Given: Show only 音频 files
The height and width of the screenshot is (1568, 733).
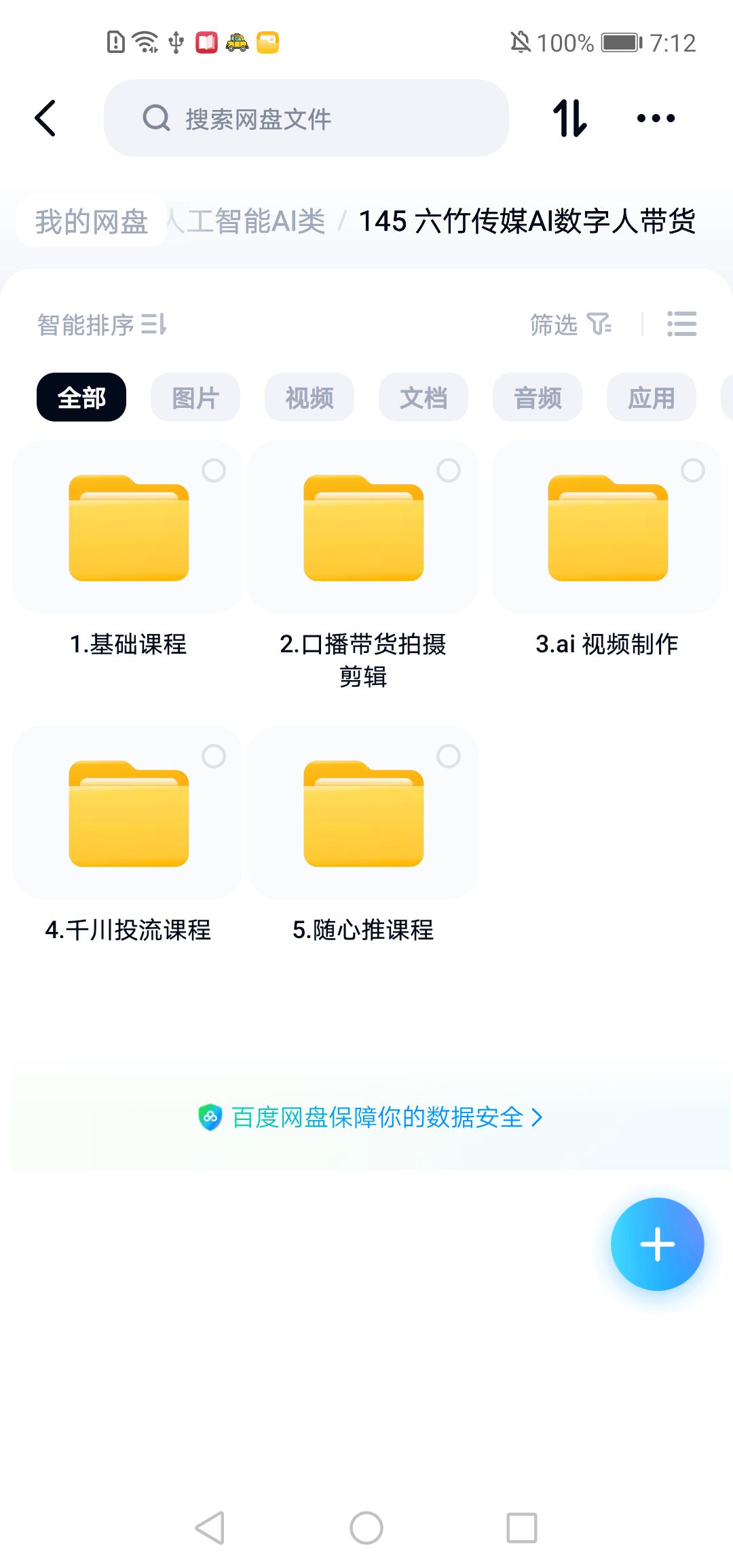Looking at the screenshot, I should [538, 398].
